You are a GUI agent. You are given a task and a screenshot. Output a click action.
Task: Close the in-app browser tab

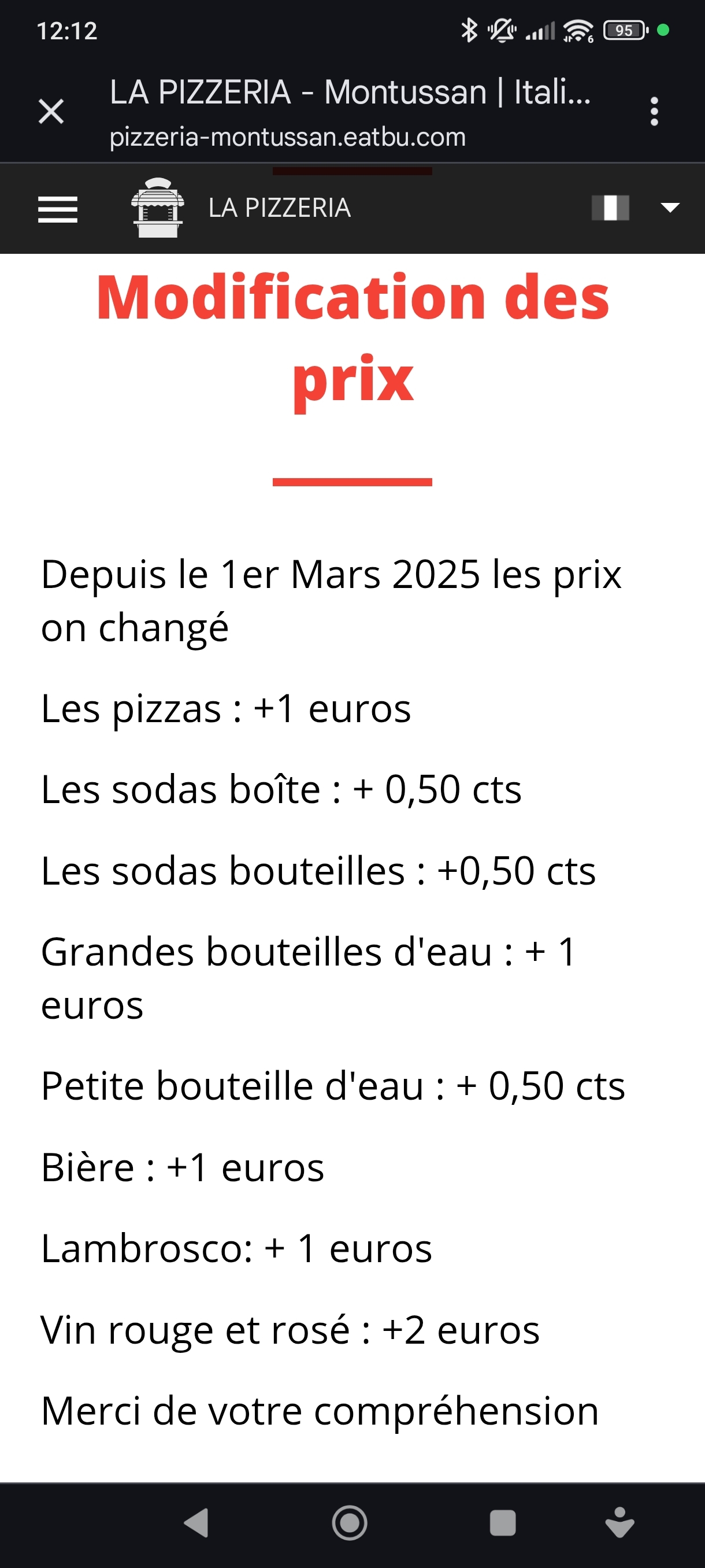click(51, 112)
